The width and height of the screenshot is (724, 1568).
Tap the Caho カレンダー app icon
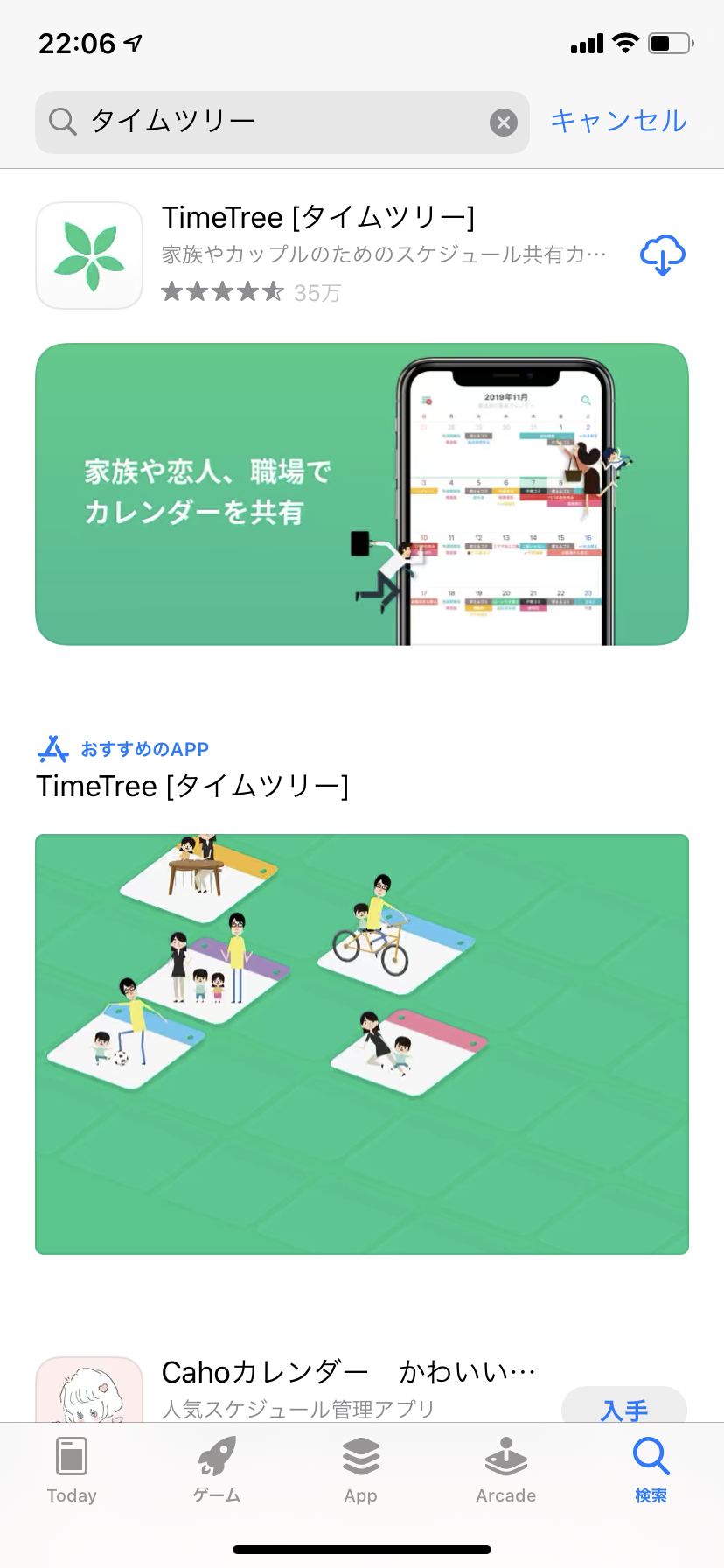click(88, 1396)
